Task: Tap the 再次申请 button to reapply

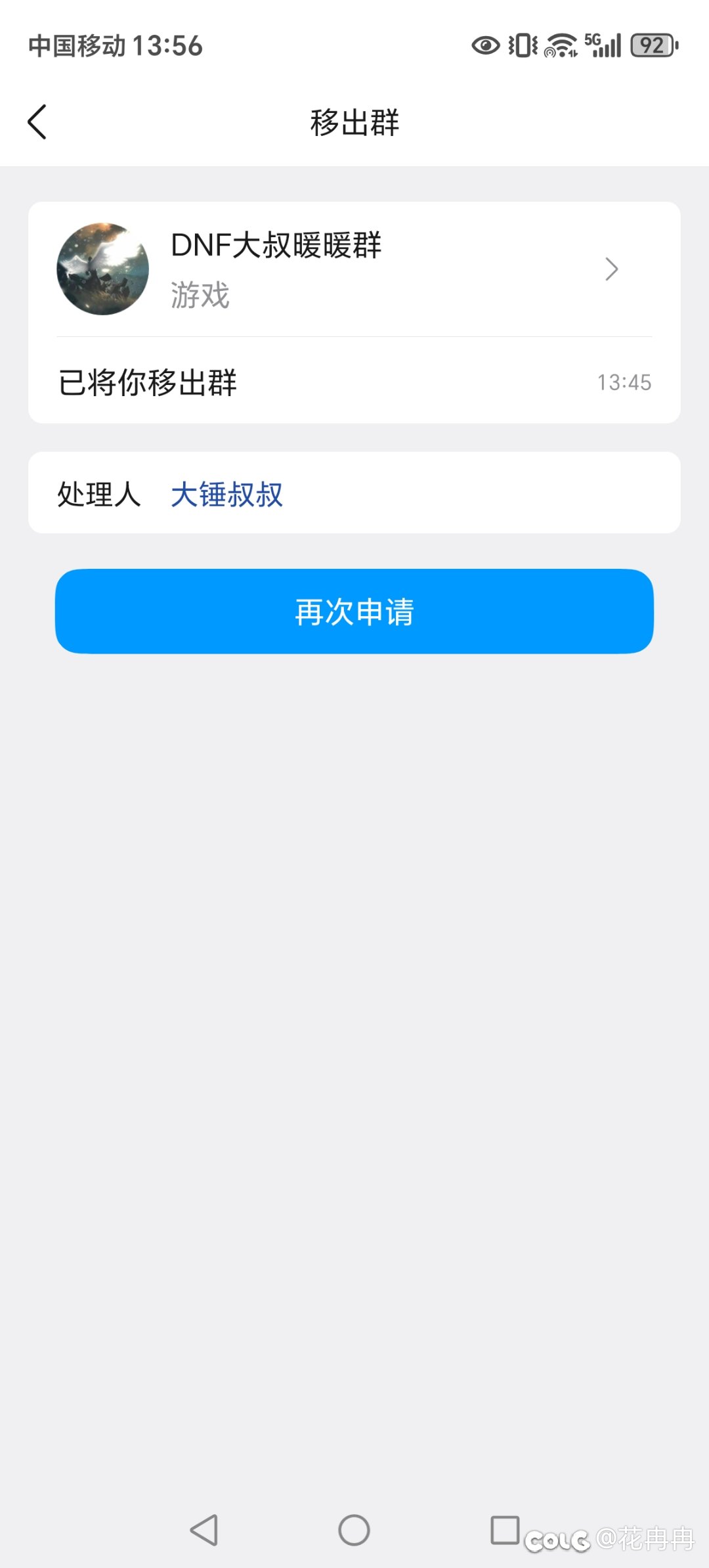Action: (354, 611)
